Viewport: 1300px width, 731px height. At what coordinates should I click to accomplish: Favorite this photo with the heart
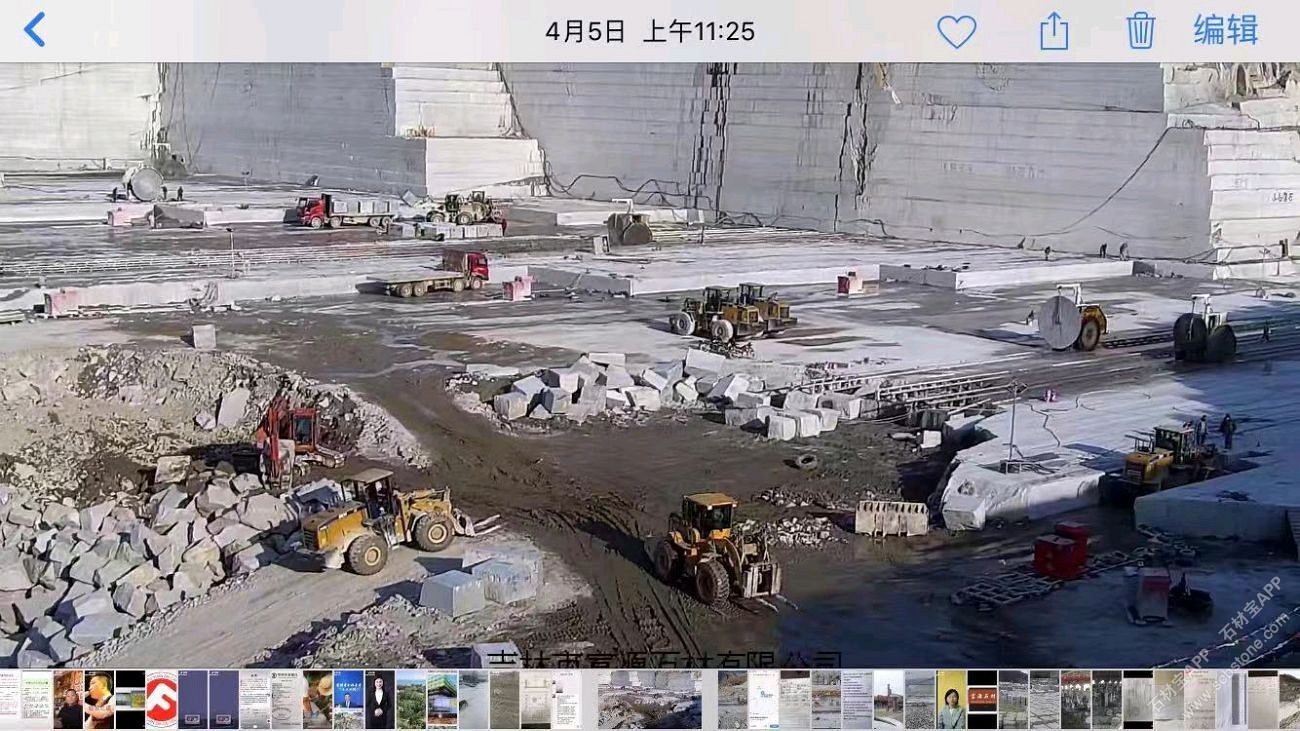pyautogui.click(x=956, y=31)
